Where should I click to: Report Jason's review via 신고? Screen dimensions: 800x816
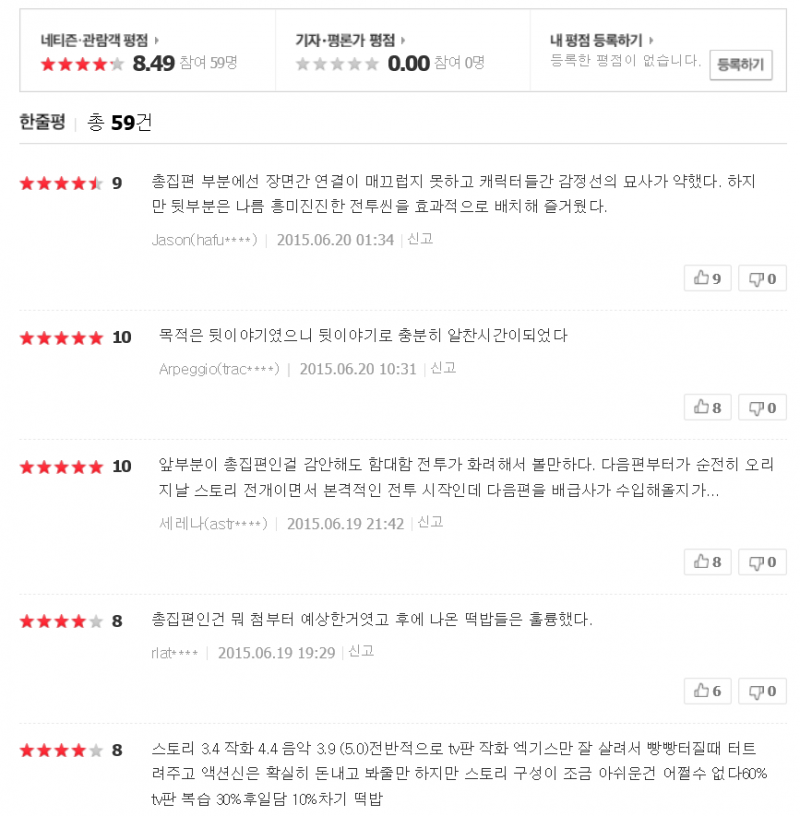pyautogui.click(x=420, y=239)
